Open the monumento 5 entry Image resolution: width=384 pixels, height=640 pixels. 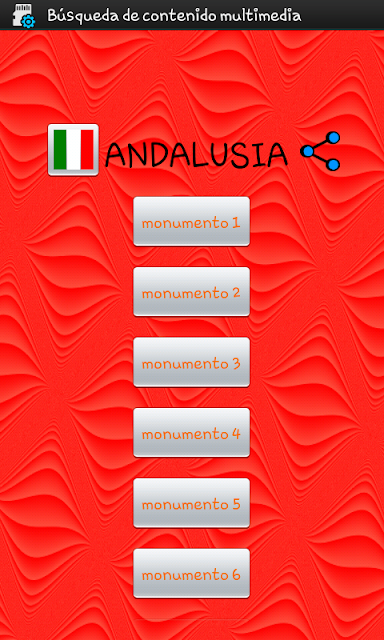191,503
